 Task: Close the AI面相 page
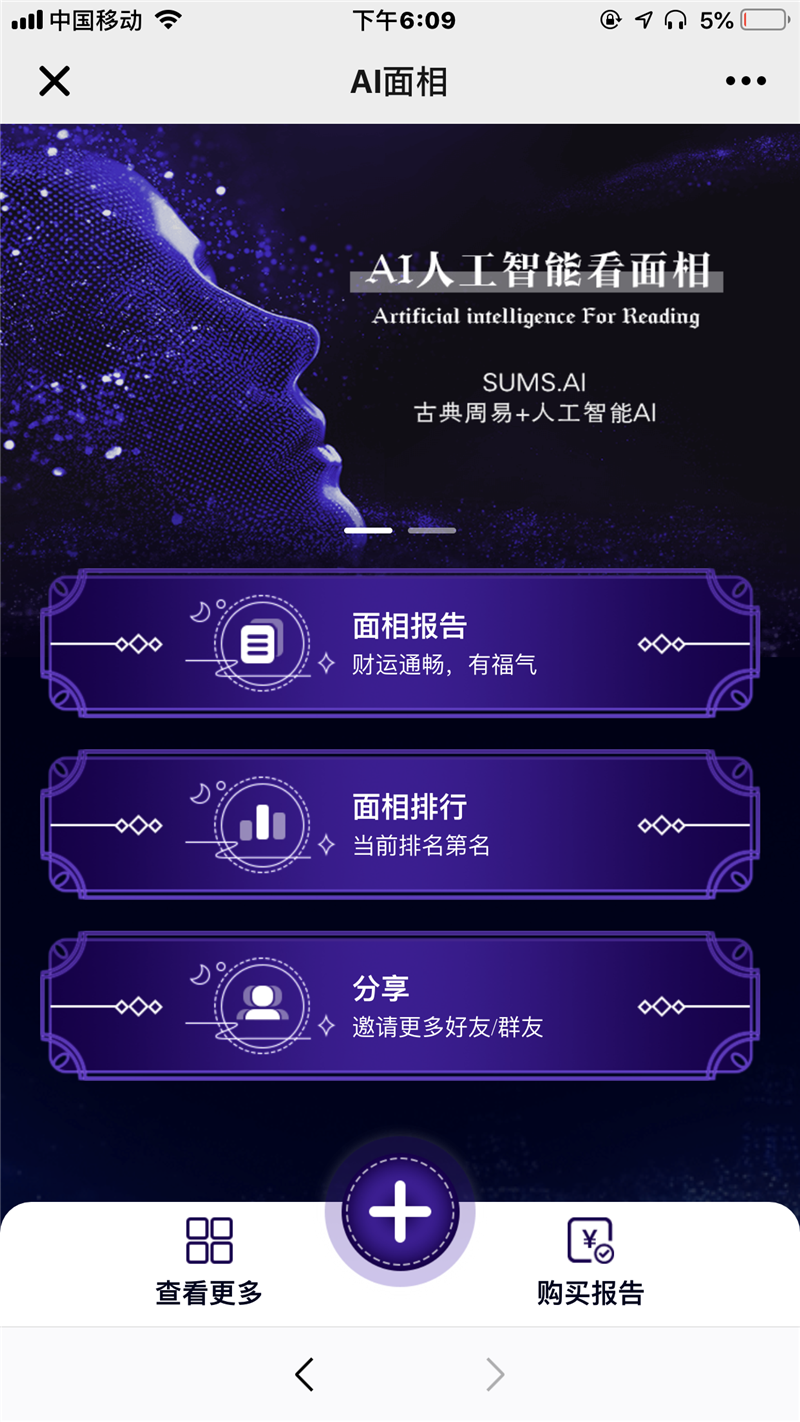(x=54, y=81)
